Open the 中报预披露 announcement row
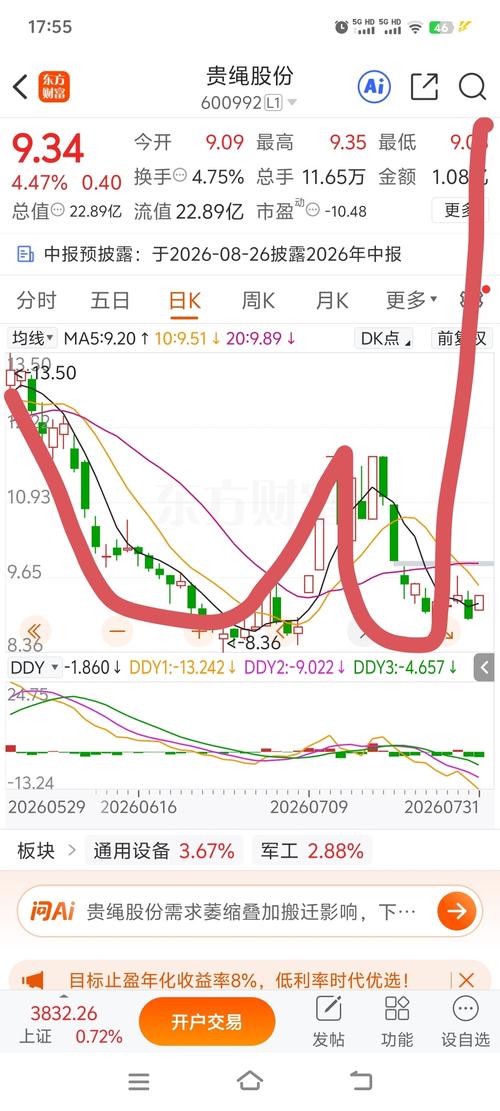The width and height of the screenshot is (500, 1111). click(250, 254)
